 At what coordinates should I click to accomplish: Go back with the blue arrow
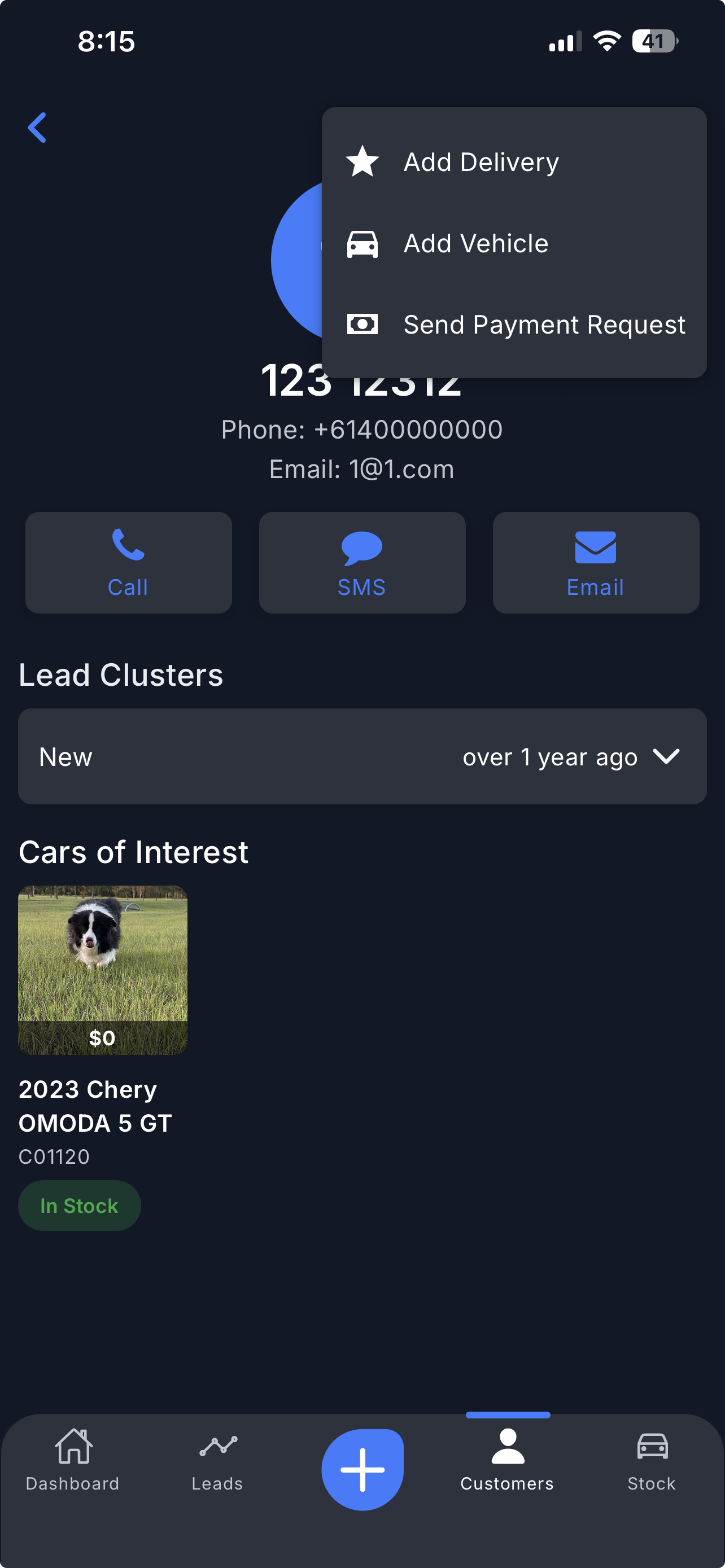[37, 128]
